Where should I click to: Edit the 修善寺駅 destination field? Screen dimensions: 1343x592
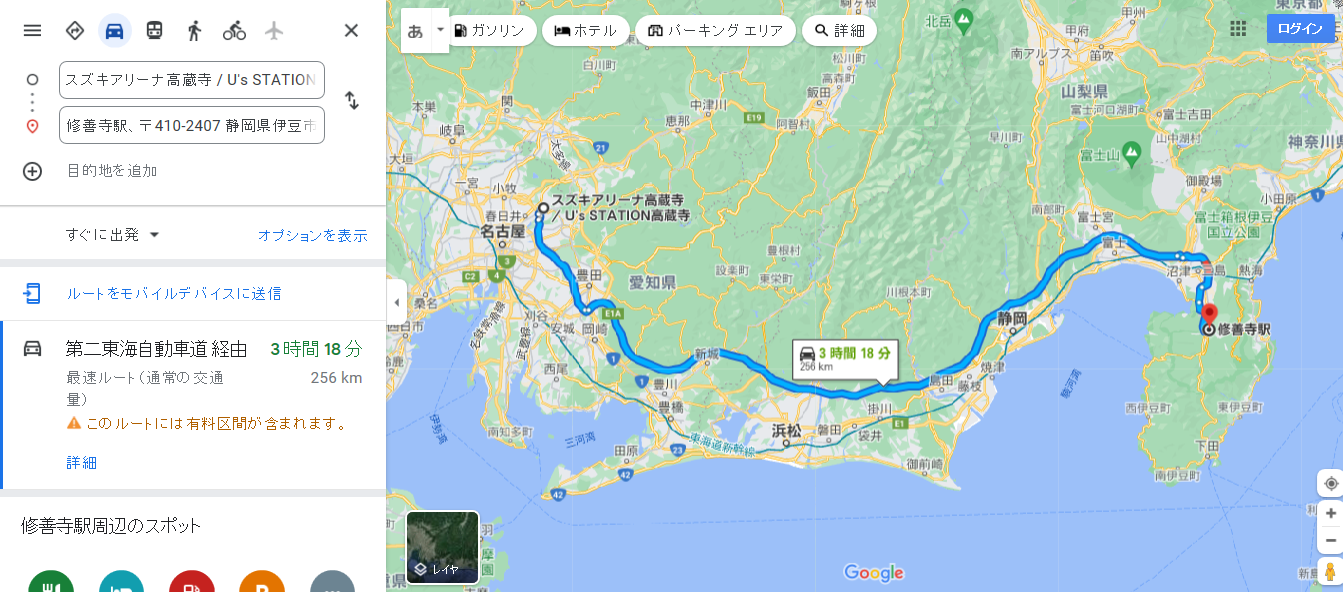click(x=191, y=126)
